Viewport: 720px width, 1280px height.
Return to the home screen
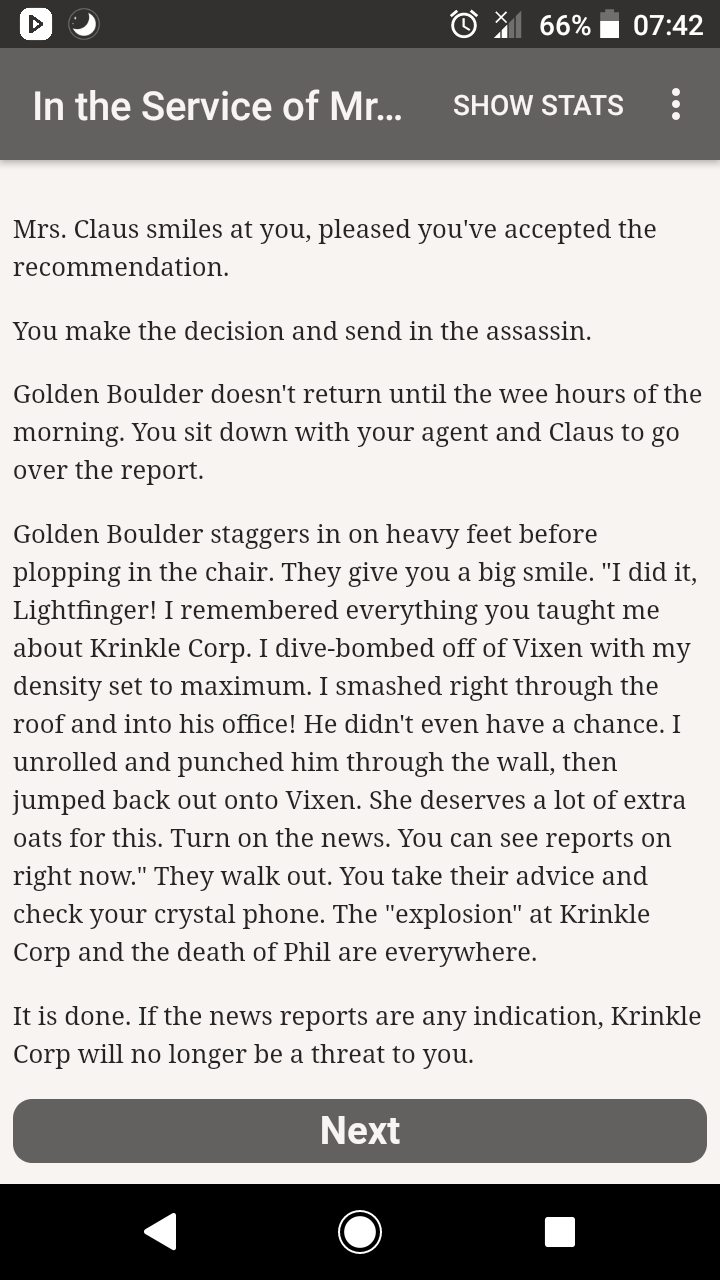(x=360, y=1231)
